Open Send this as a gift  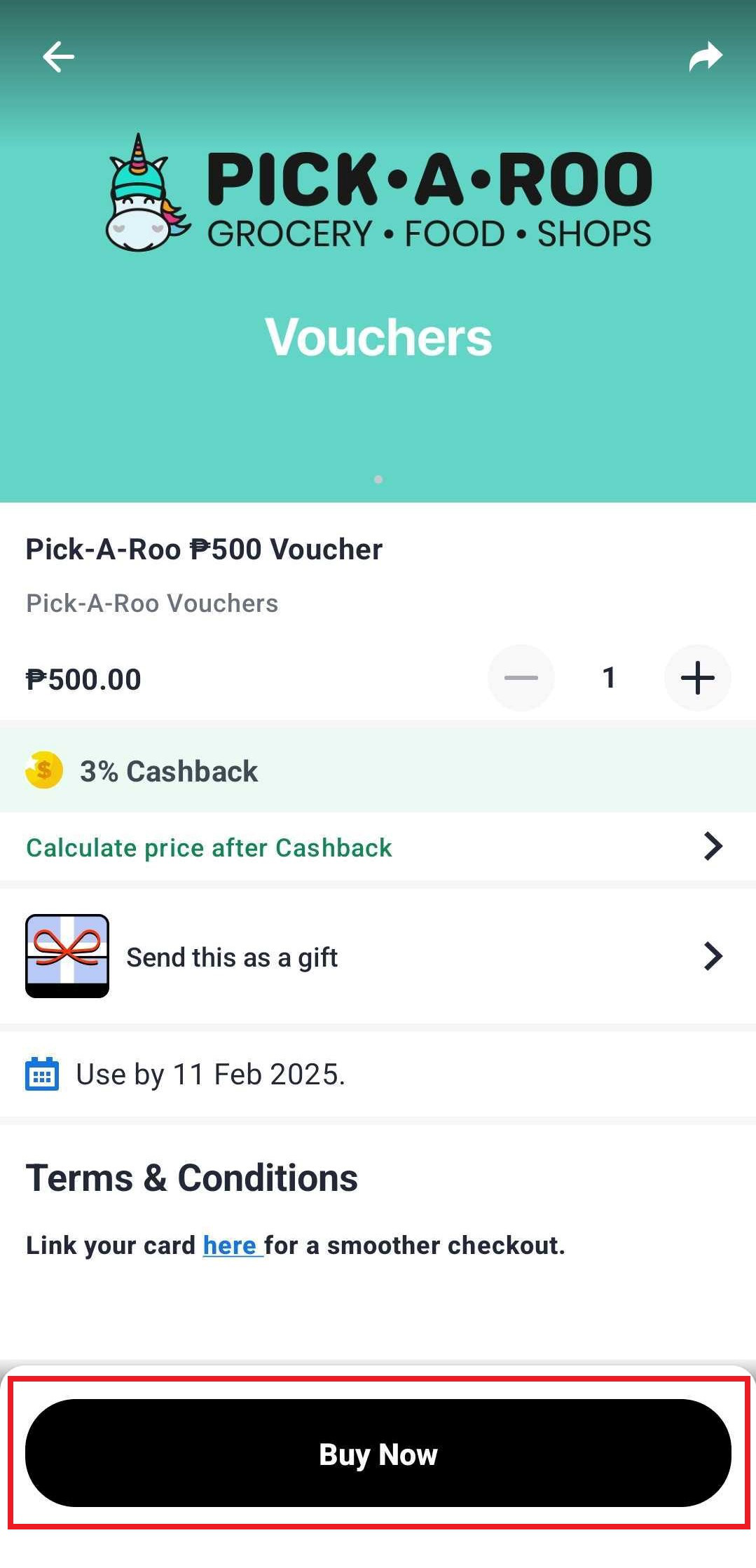[378, 956]
